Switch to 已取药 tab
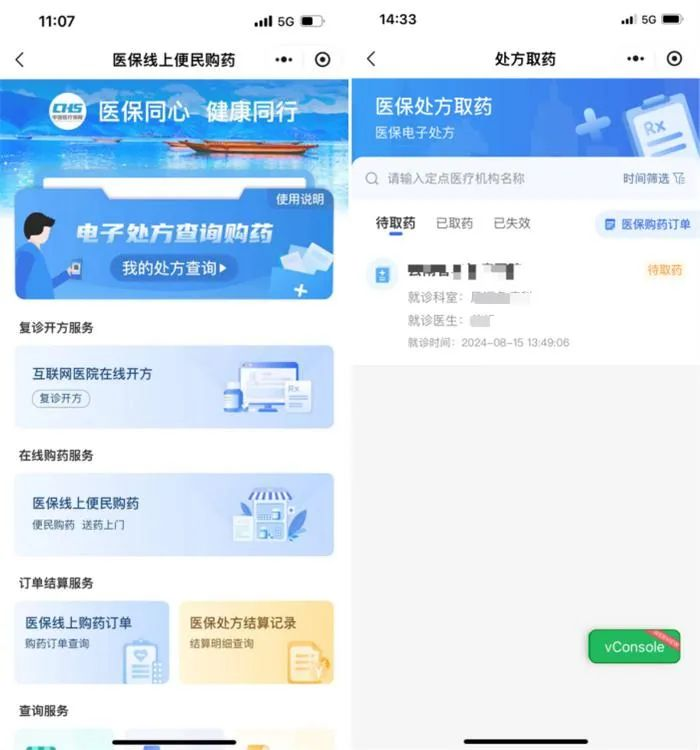 click(x=454, y=223)
